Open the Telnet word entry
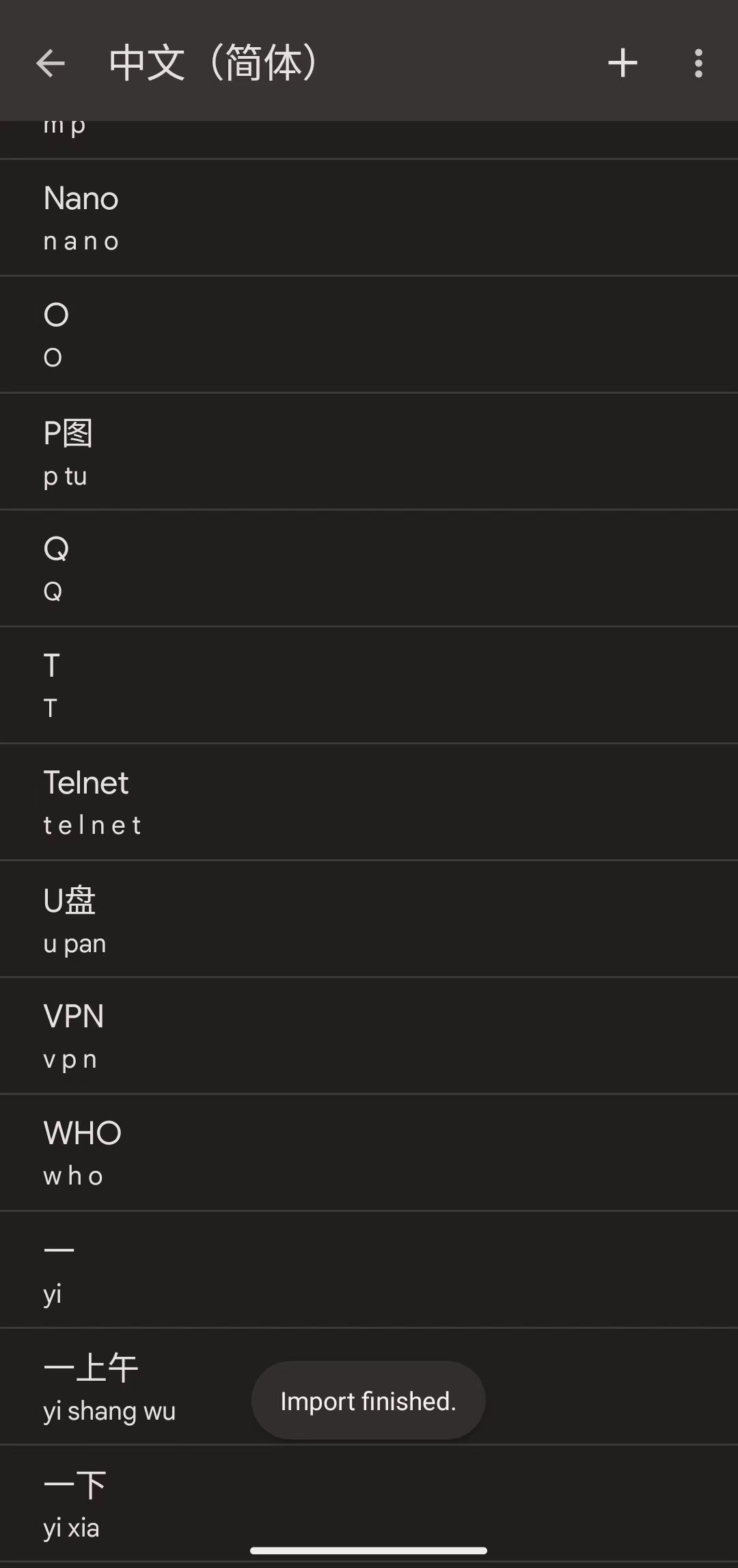This screenshot has height=1568, width=738. (x=369, y=802)
